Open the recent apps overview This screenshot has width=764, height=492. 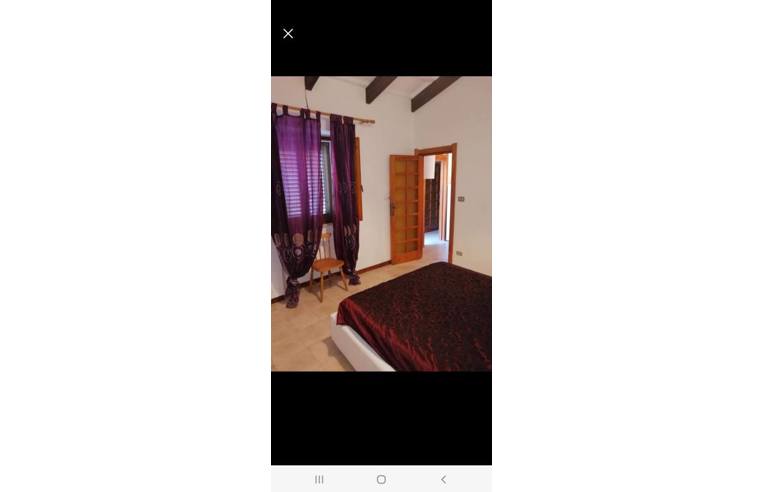(319, 479)
